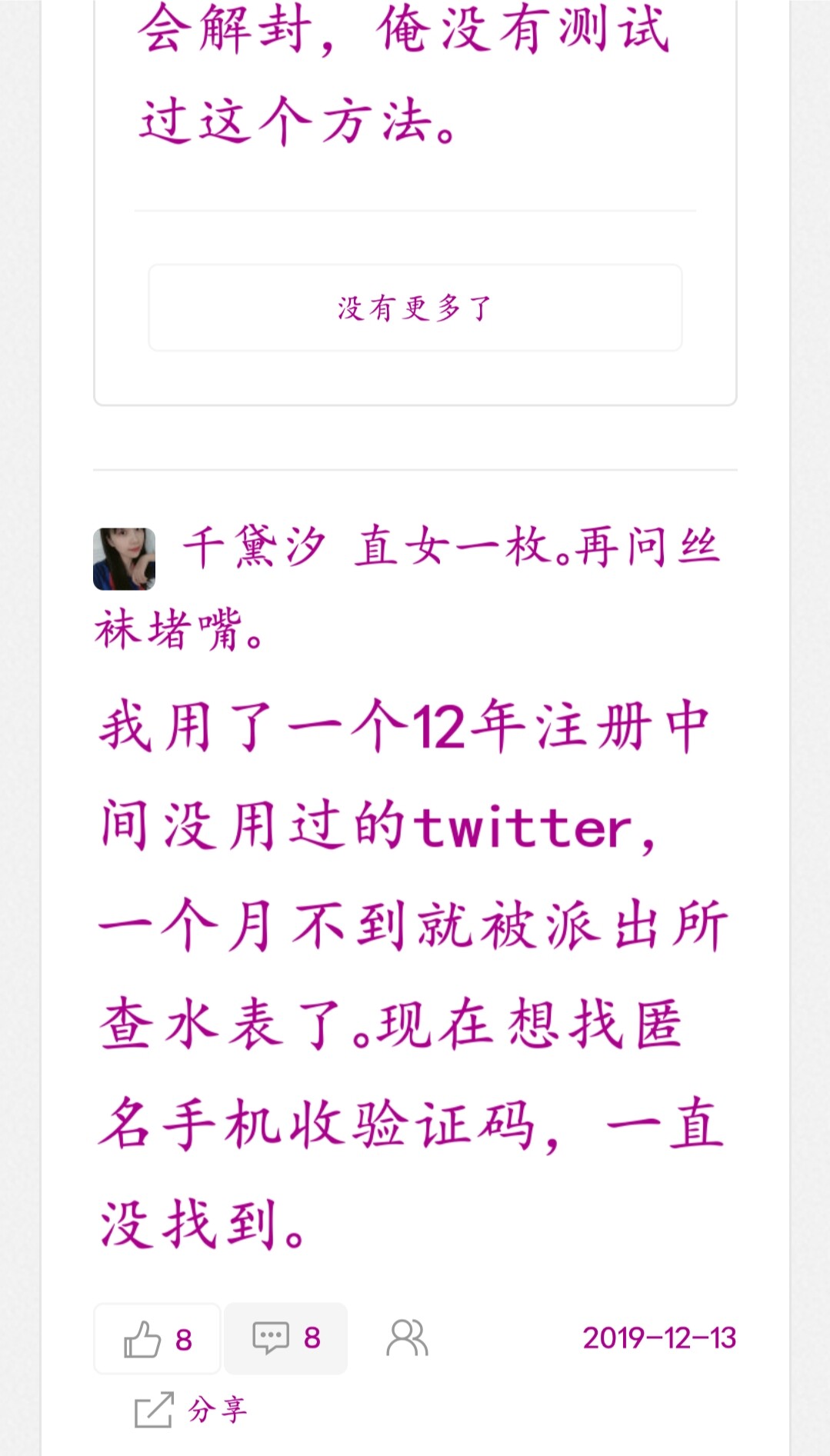Screen dimensions: 830x1456
Task: Open the username link 千黛汐
Action: (x=255, y=548)
